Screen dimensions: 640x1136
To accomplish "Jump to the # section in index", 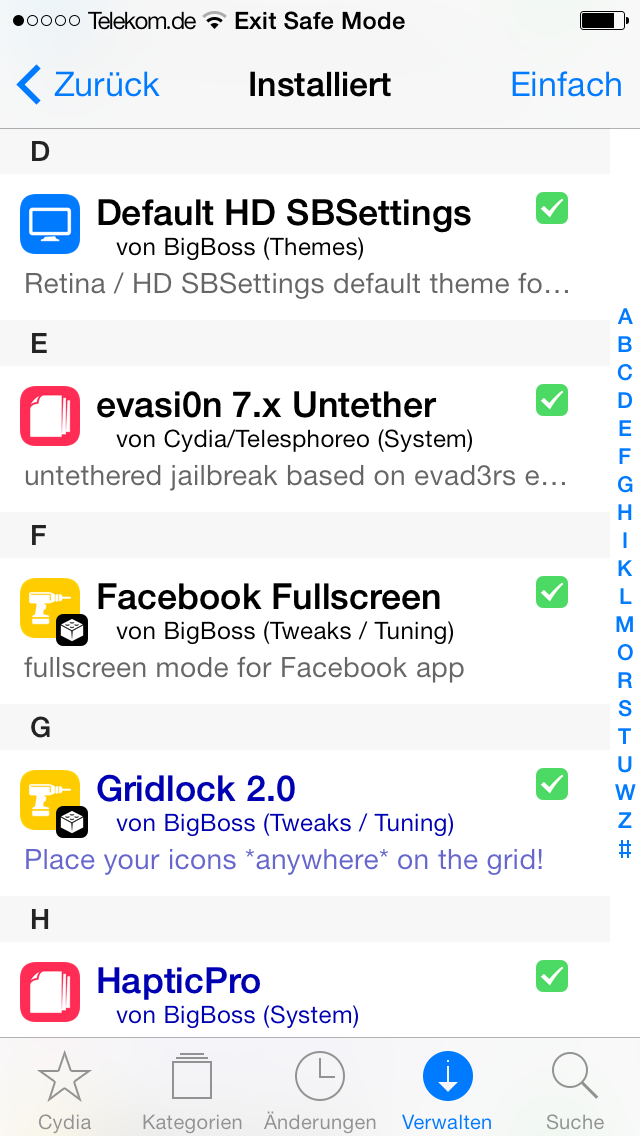I will pos(625,849).
